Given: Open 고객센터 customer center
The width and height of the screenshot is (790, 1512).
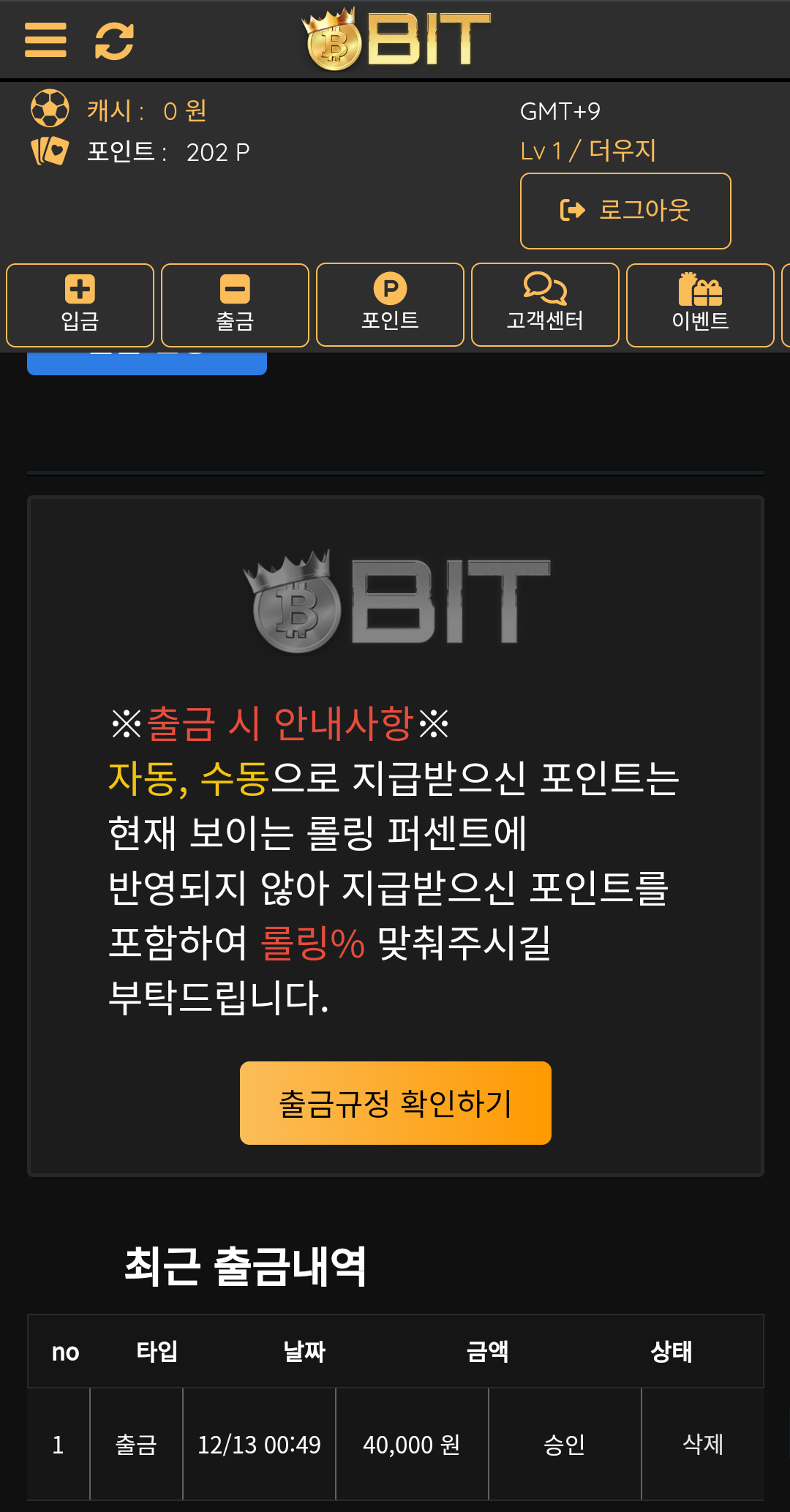Looking at the screenshot, I should point(545,304).
